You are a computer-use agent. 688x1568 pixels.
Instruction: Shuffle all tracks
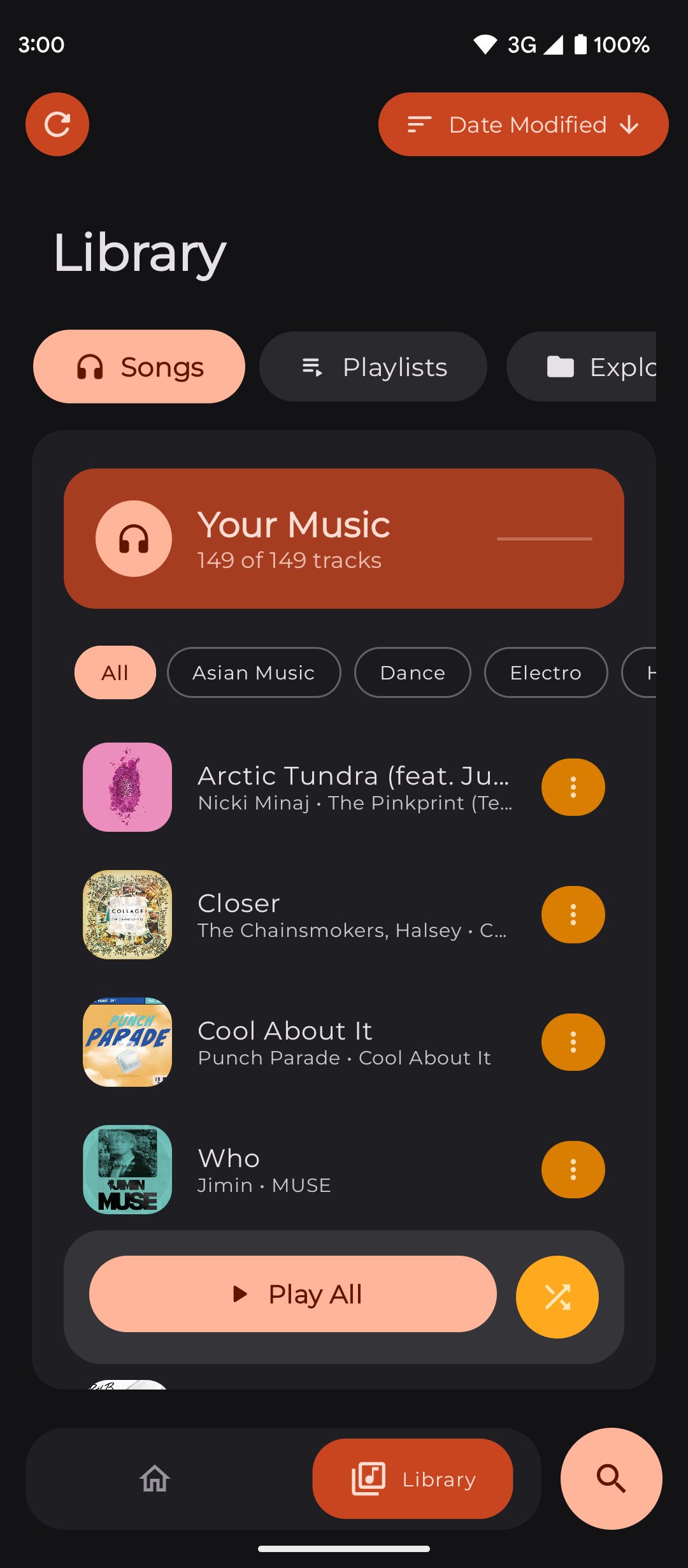[x=557, y=1296]
